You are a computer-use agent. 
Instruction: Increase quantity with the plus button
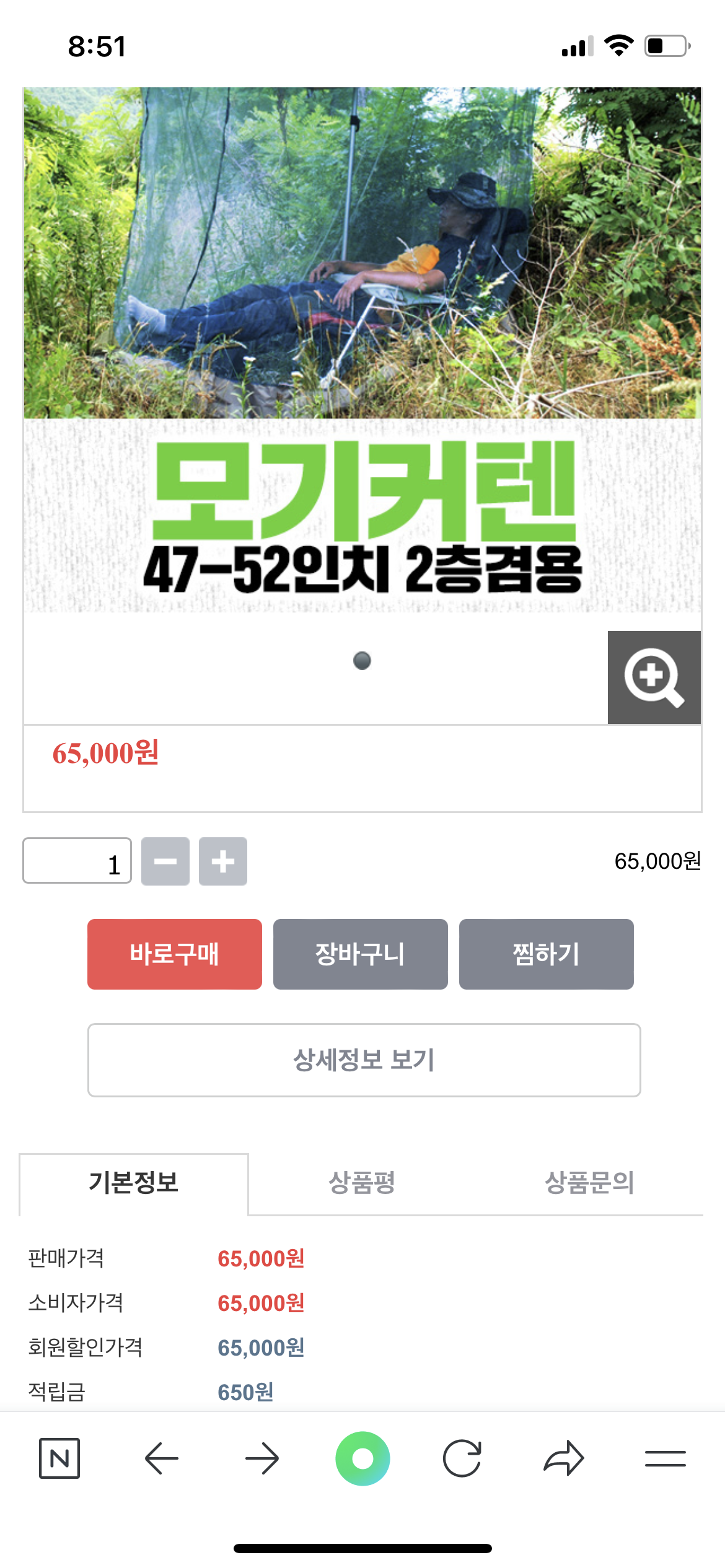point(223,861)
